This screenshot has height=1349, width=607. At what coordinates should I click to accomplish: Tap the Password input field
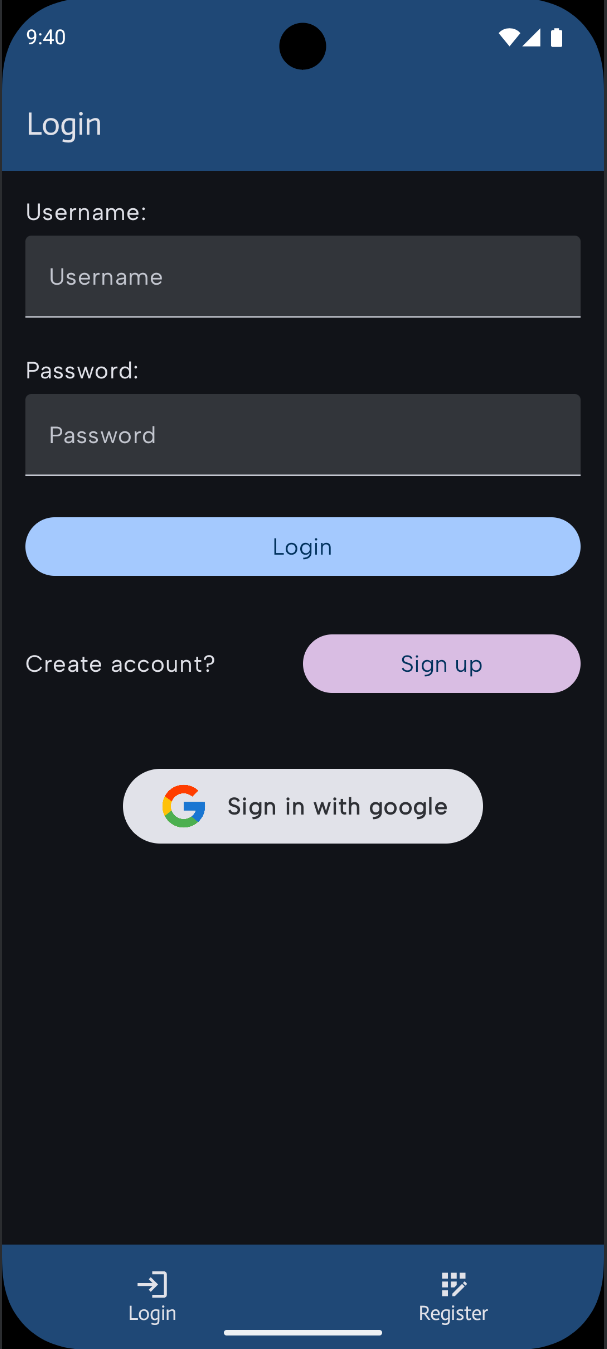pos(302,434)
